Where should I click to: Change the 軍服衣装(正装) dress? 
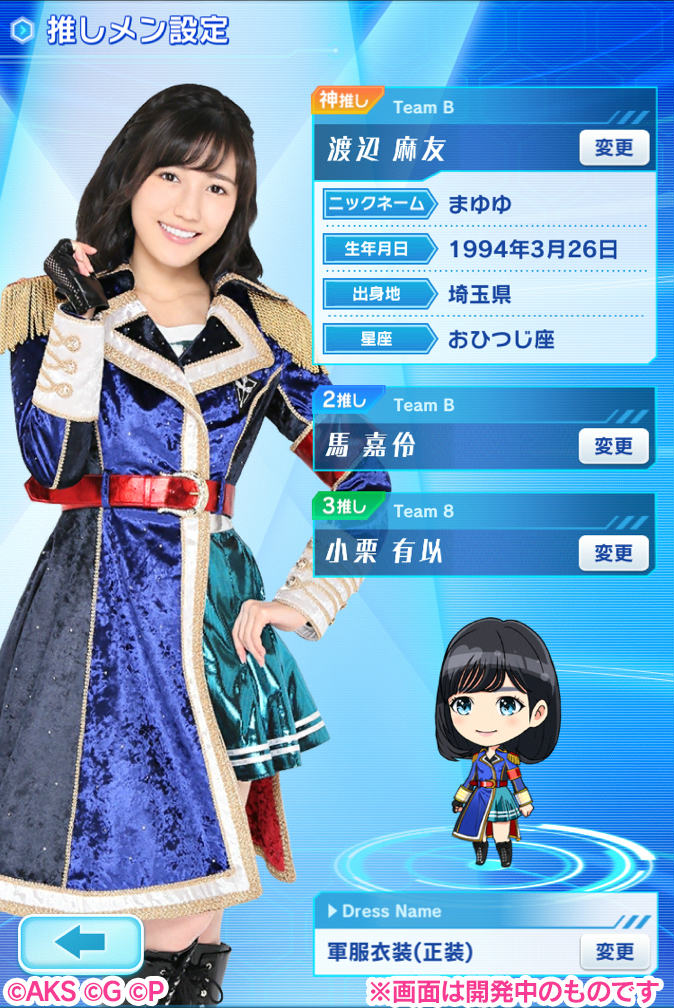[614, 951]
